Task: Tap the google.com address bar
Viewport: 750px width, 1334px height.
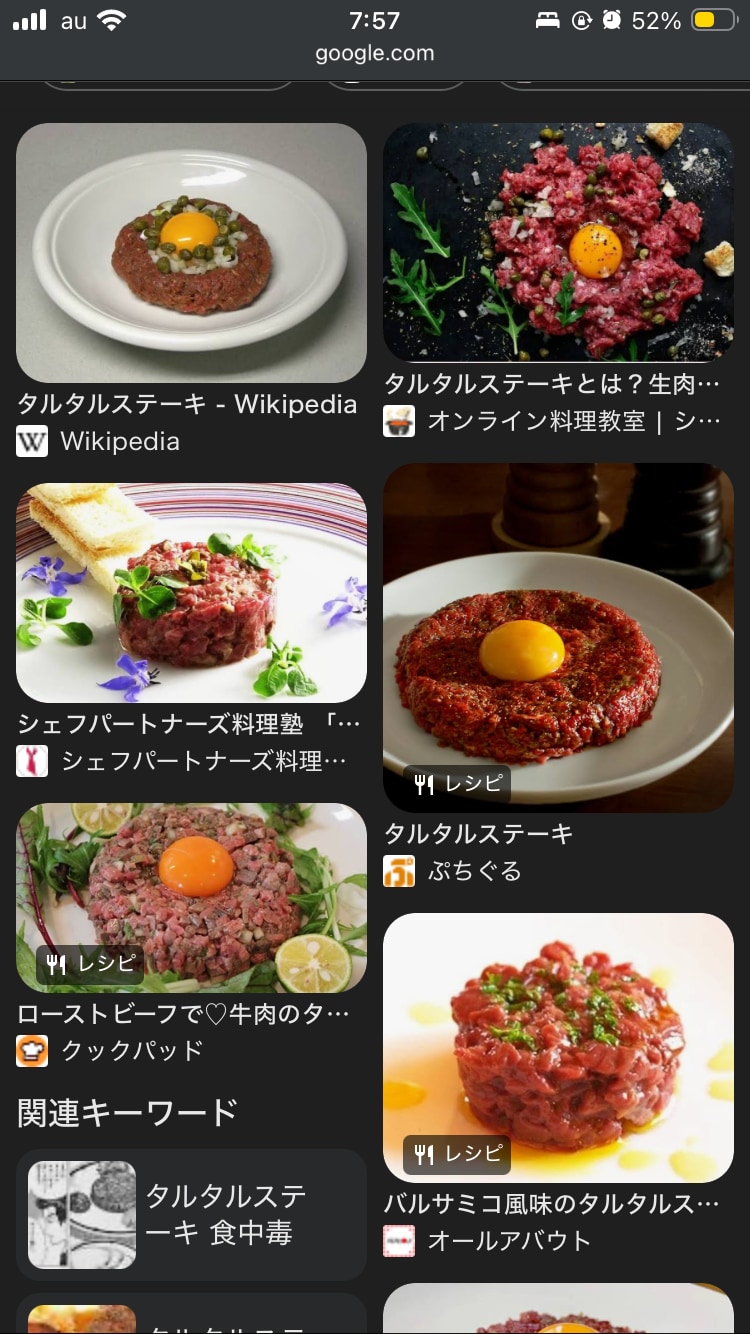Action: (x=375, y=53)
